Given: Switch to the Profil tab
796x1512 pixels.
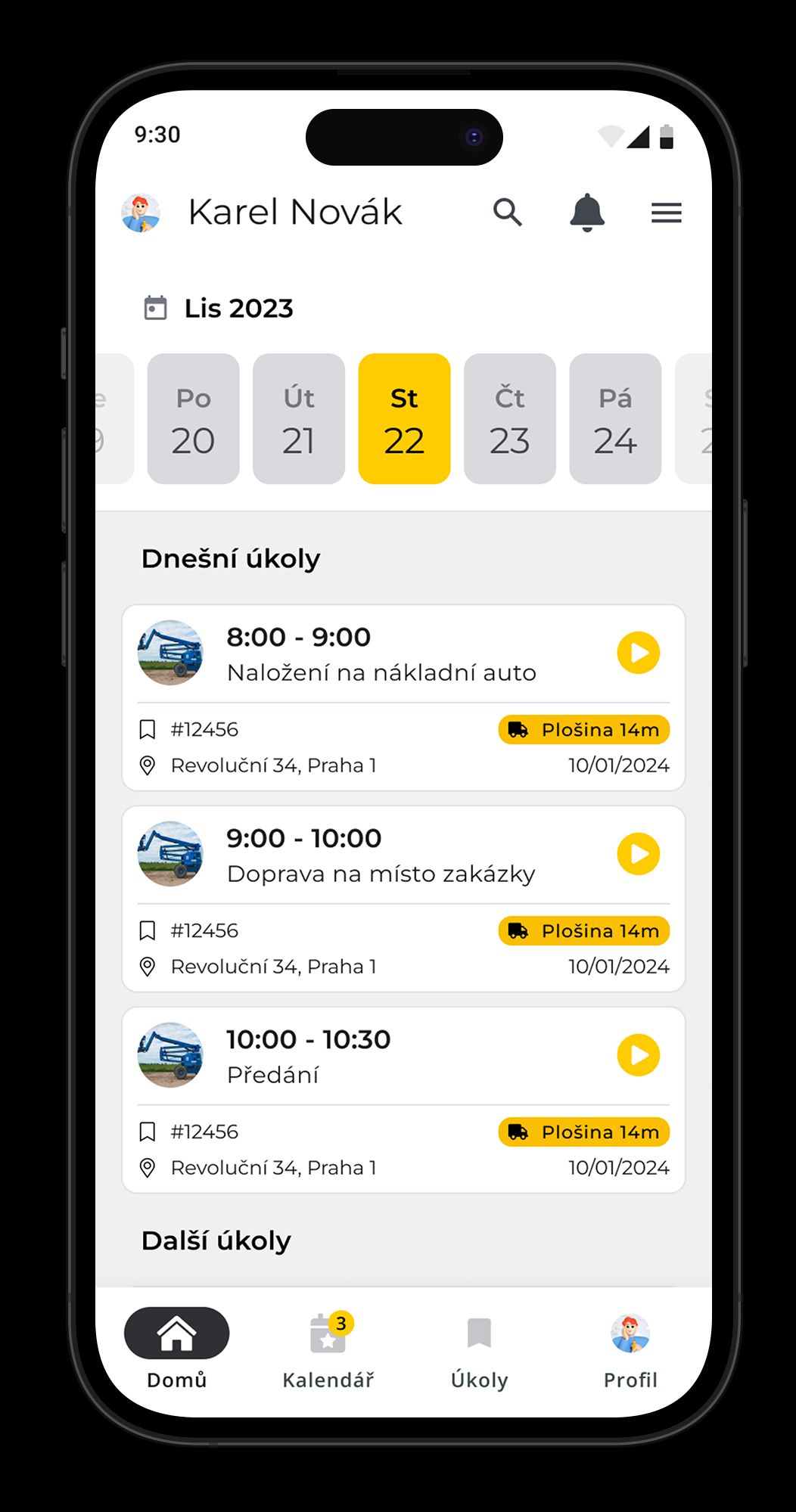Looking at the screenshot, I should click(x=630, y=1349).
